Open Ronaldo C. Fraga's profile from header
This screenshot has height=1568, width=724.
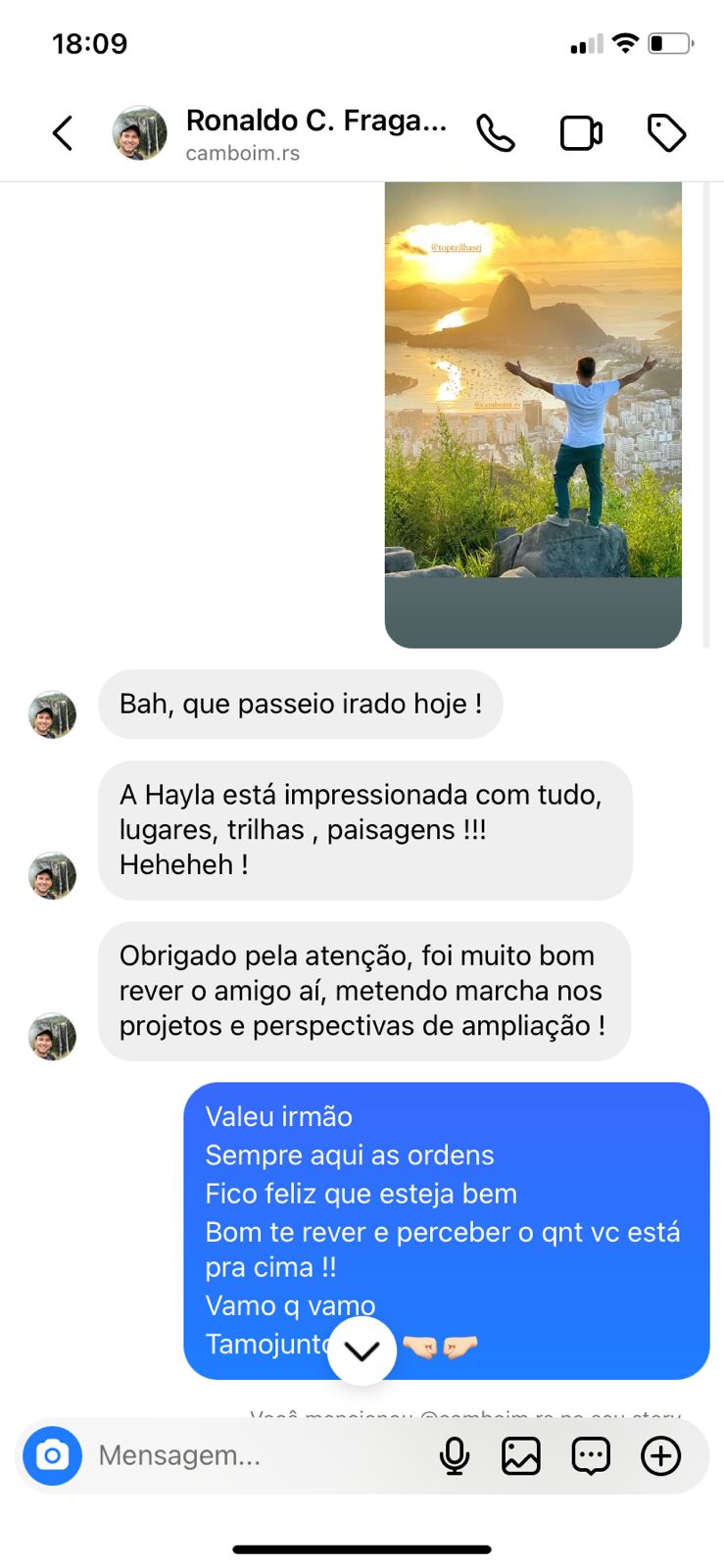[315, 133]
